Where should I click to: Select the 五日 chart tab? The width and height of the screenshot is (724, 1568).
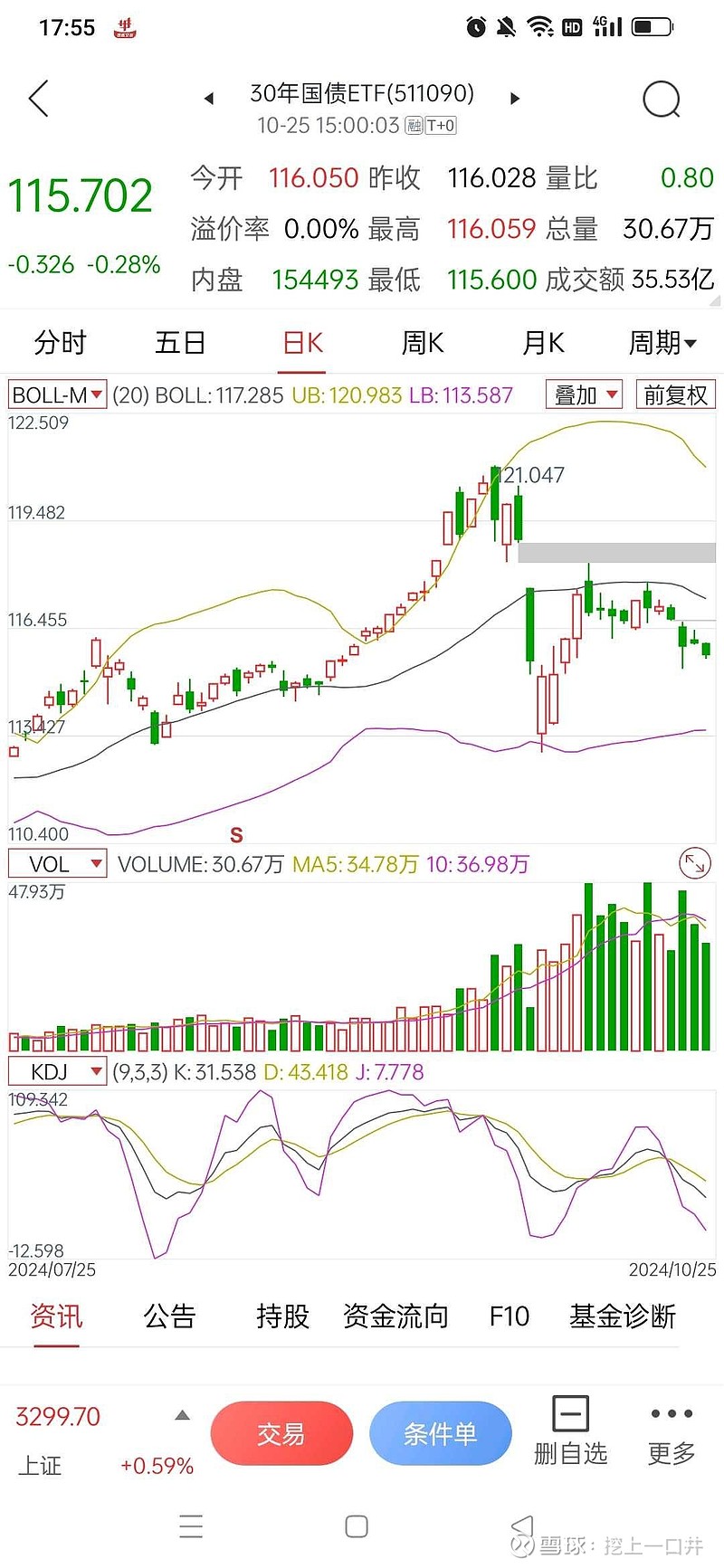click(x=180, y=343)
